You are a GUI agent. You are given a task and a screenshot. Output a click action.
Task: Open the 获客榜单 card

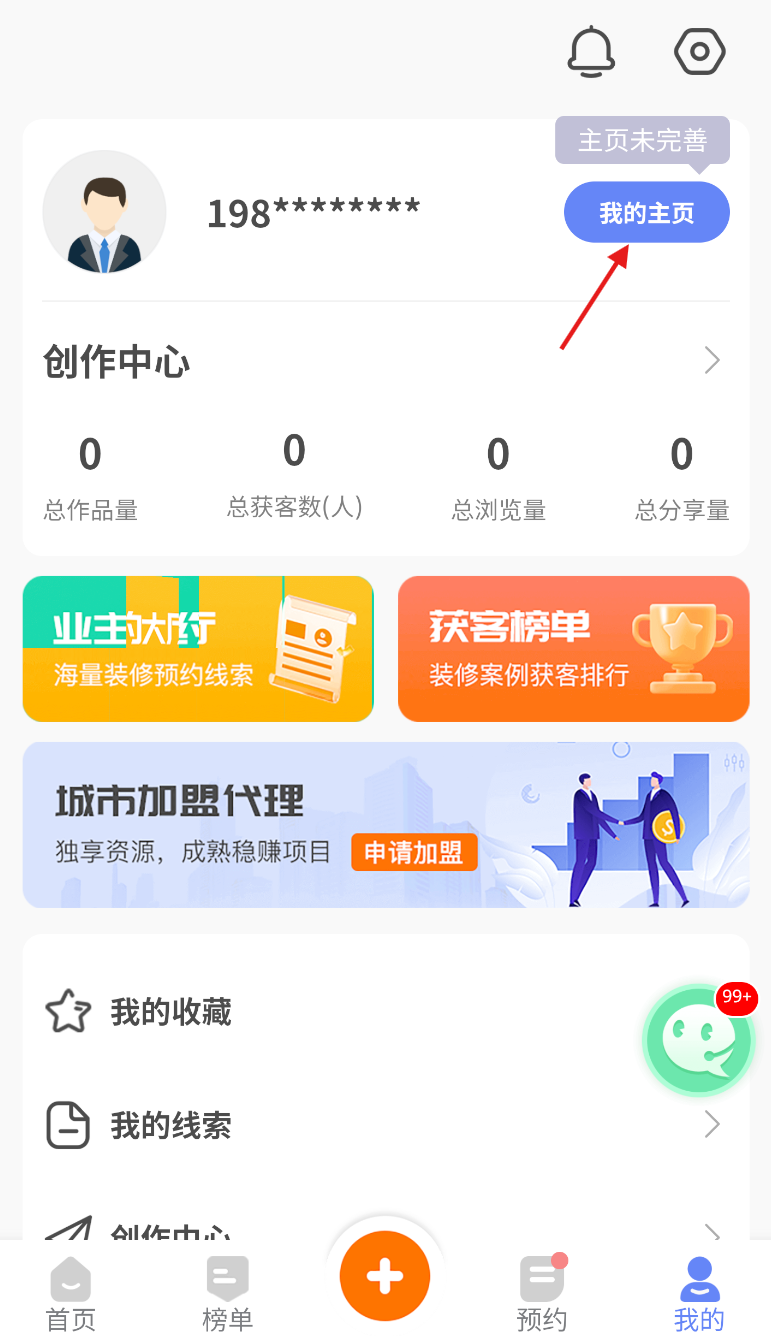pyautogui.click(x=573, y=649)
